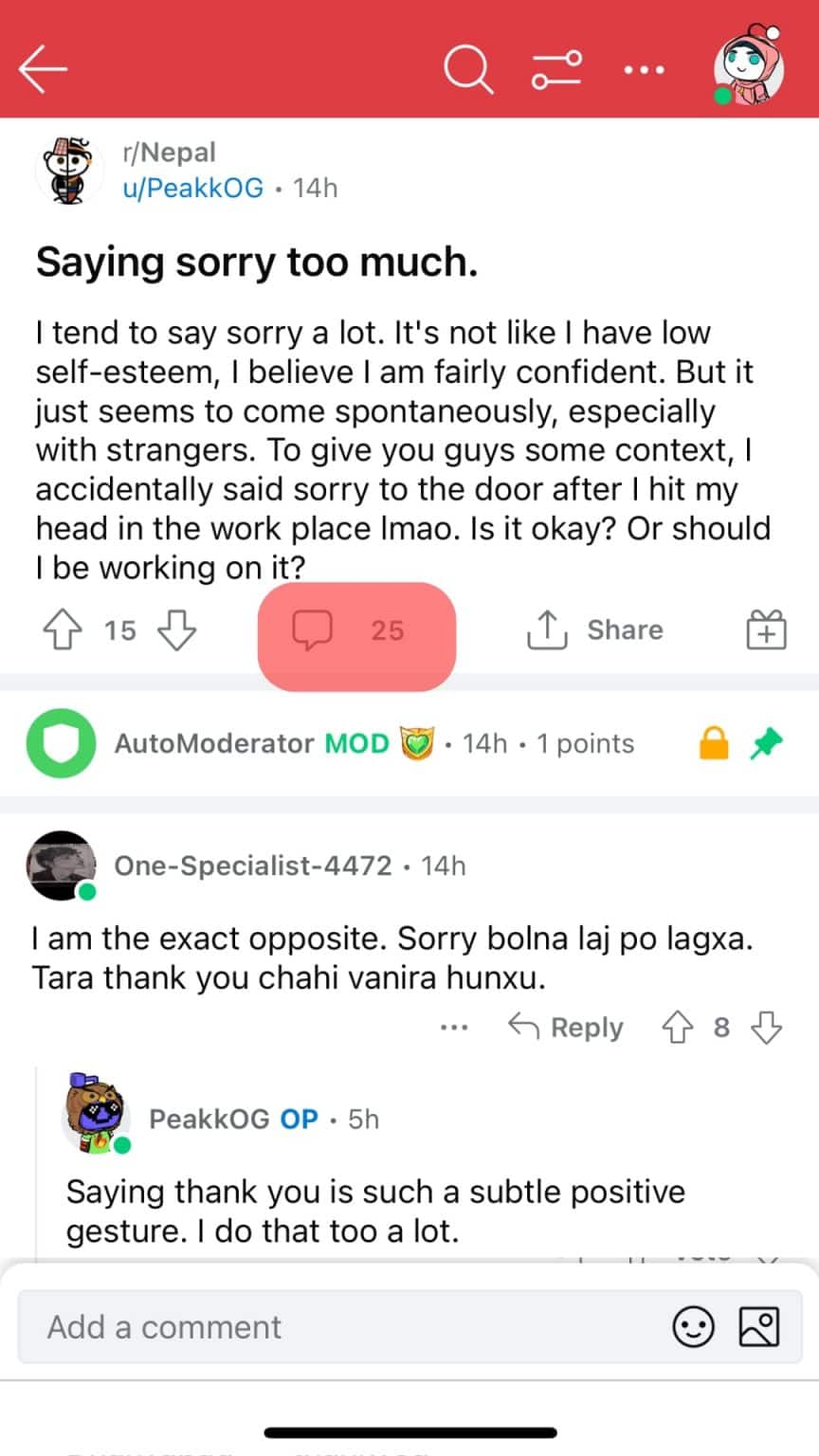Click the comment bubble showing 25 comments
Screen dimensions: 819x1456
355,633
